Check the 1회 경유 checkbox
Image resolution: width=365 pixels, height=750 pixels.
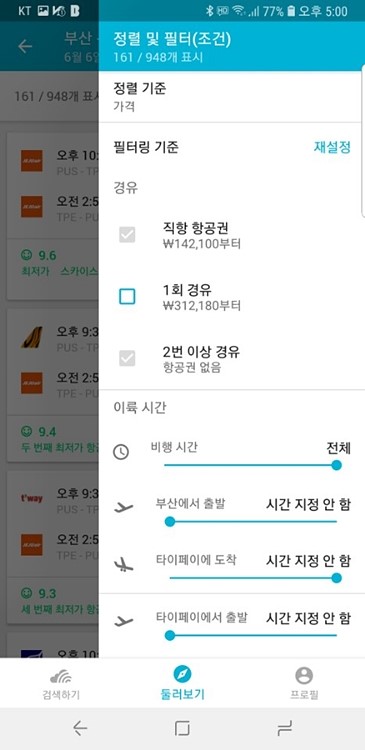[127, 297]
